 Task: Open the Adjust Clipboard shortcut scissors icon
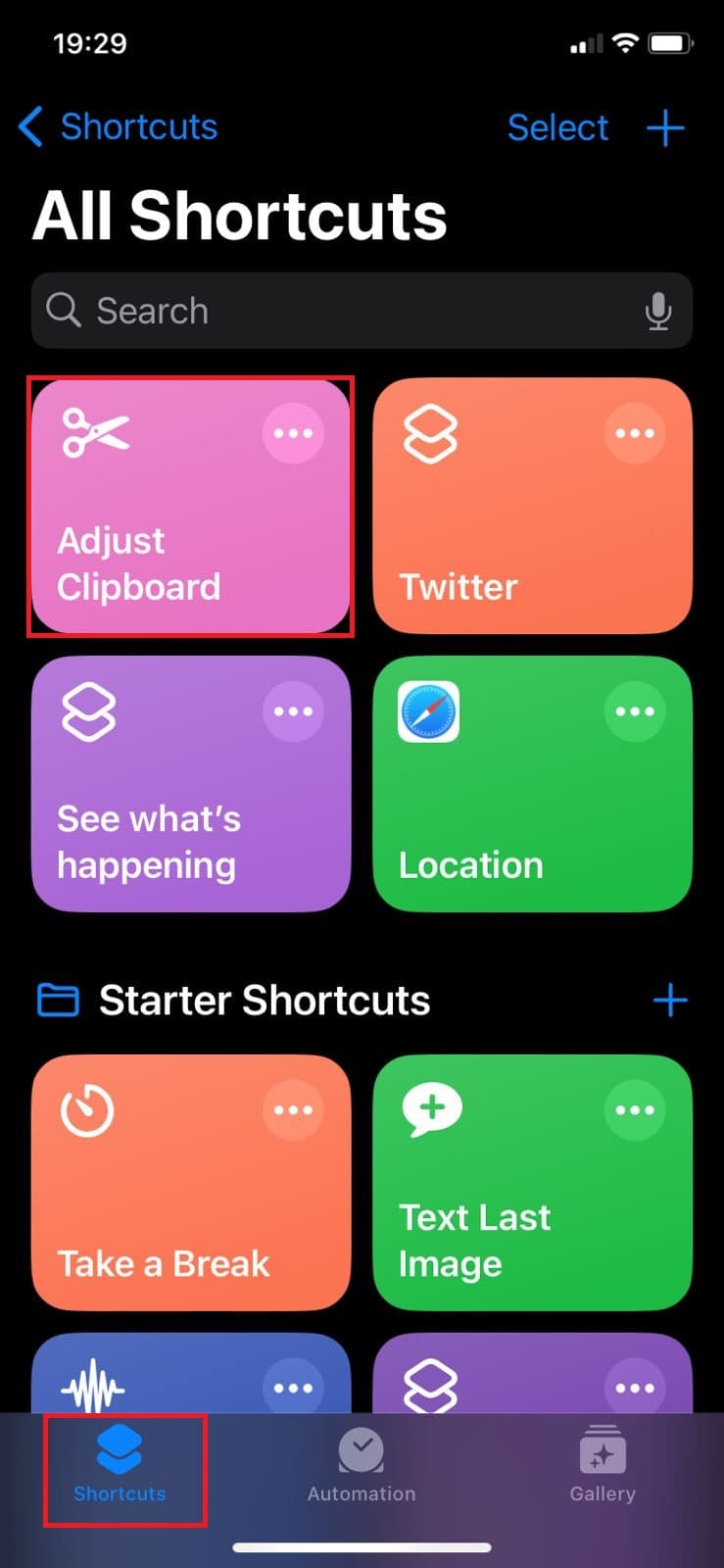coord(95,432)
